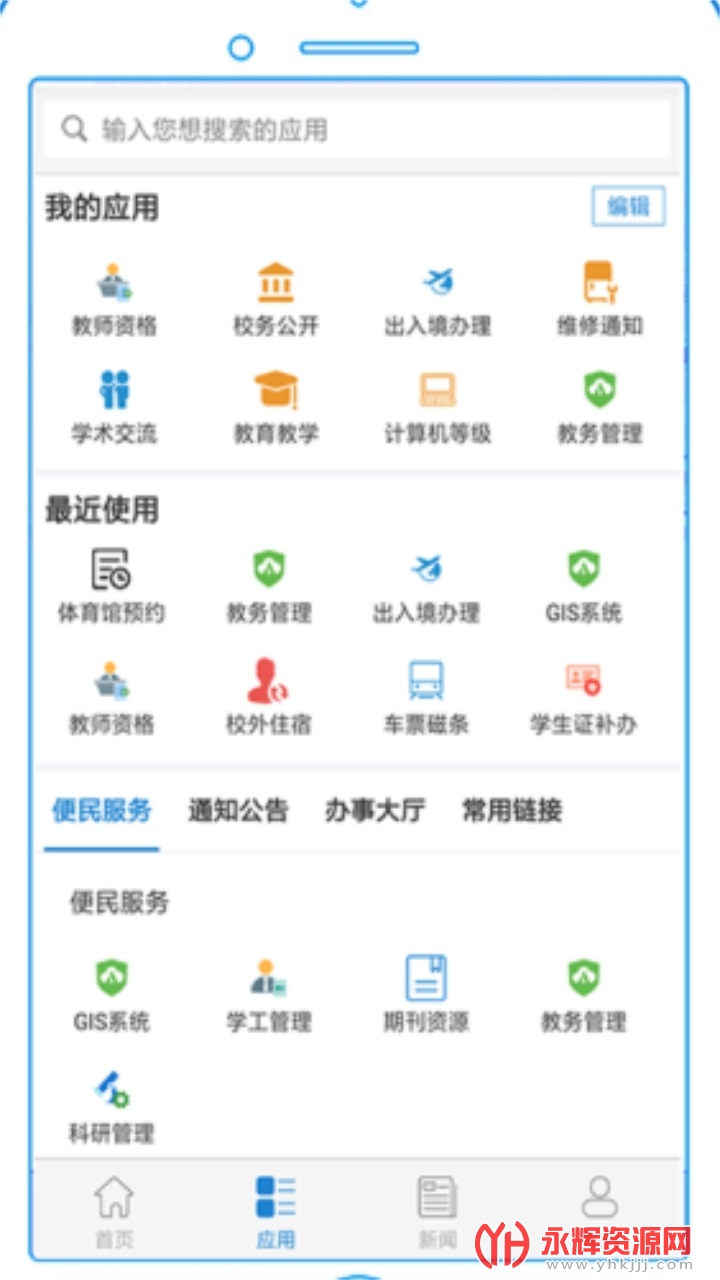Image resolution: width=720 pixels, height=1280 pixels.
Task: Show the 常用链接 tab
Action: point(511,810)
